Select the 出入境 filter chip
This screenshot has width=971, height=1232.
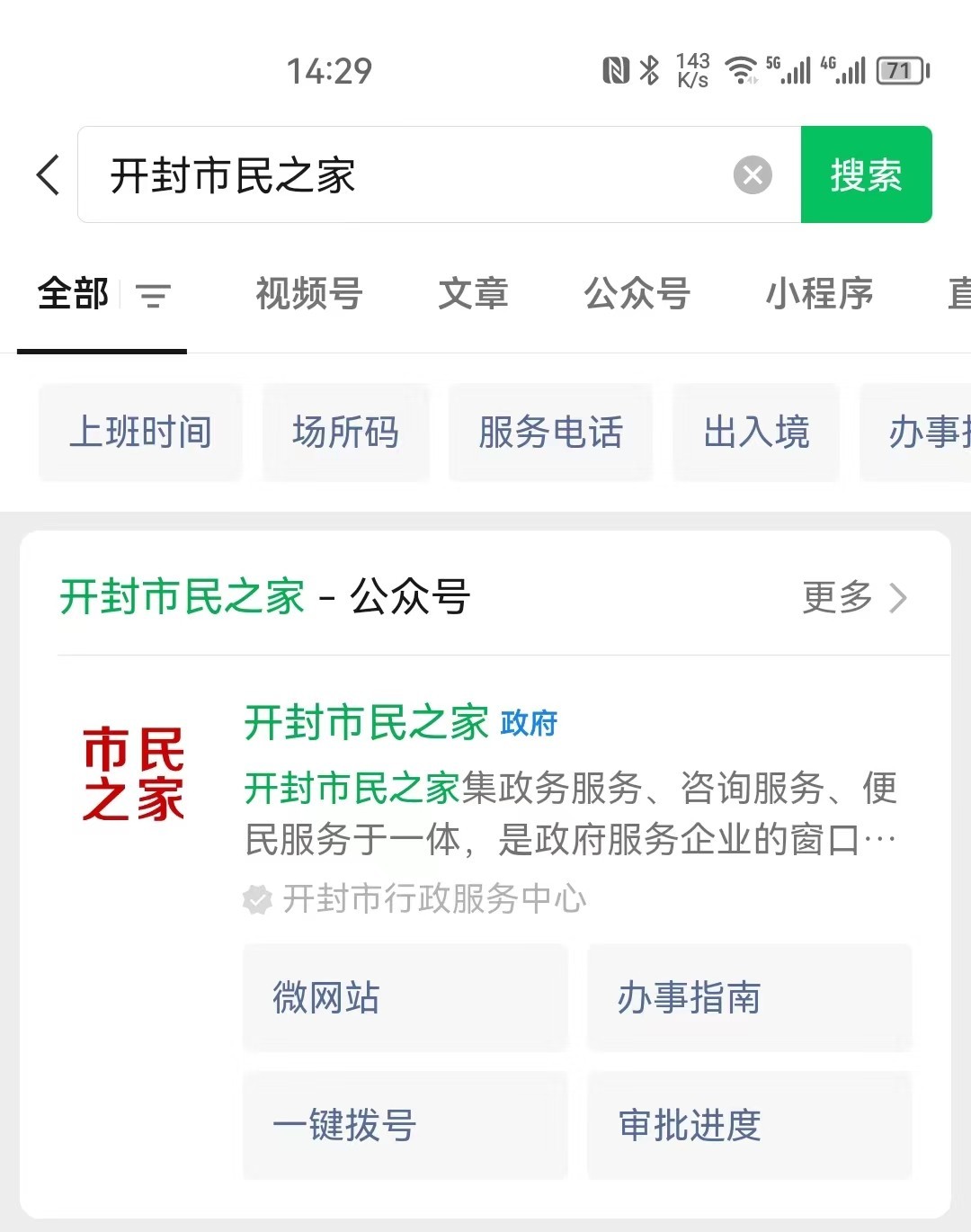click(x=756, y=433)
